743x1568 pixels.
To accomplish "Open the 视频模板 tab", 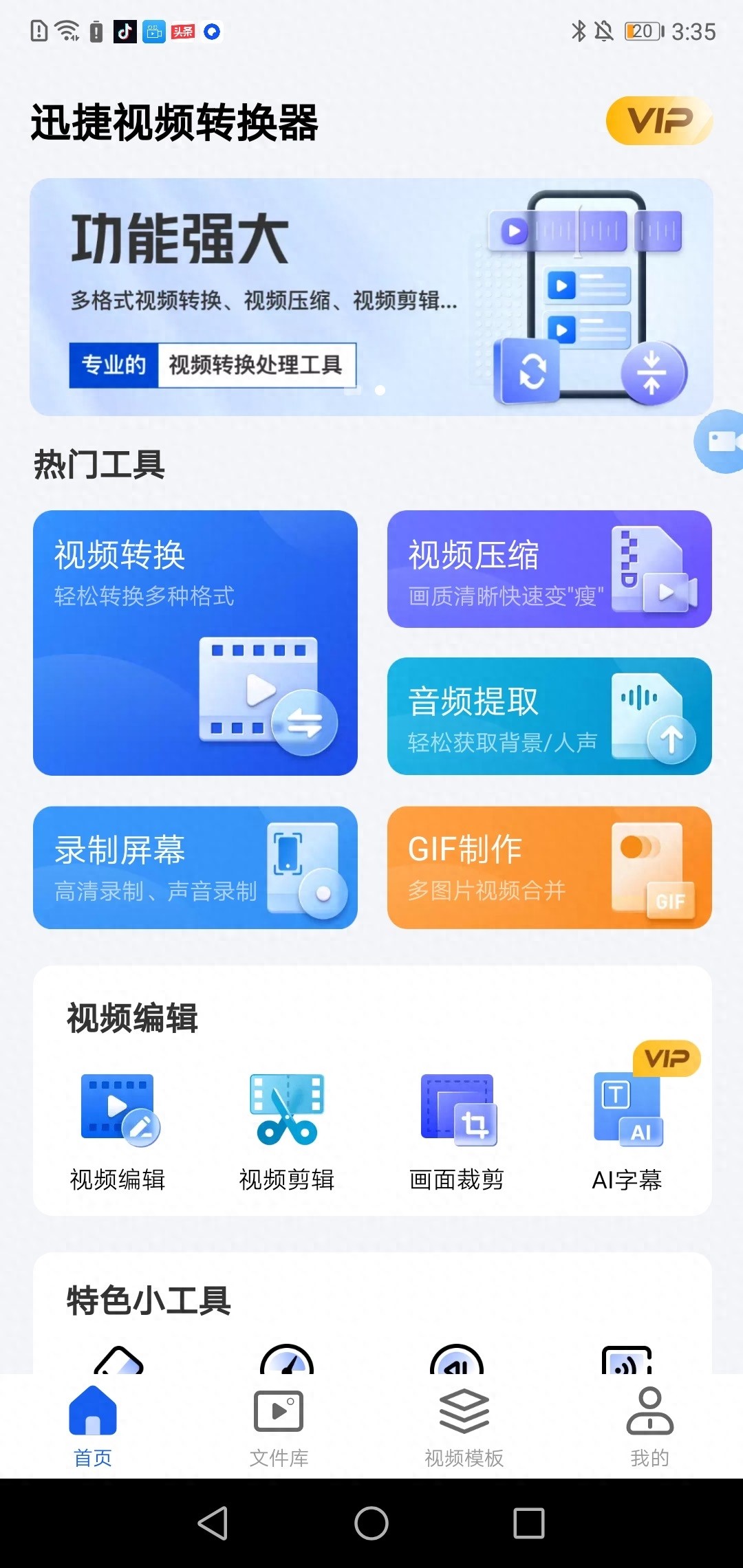I will coord(464,1424).
